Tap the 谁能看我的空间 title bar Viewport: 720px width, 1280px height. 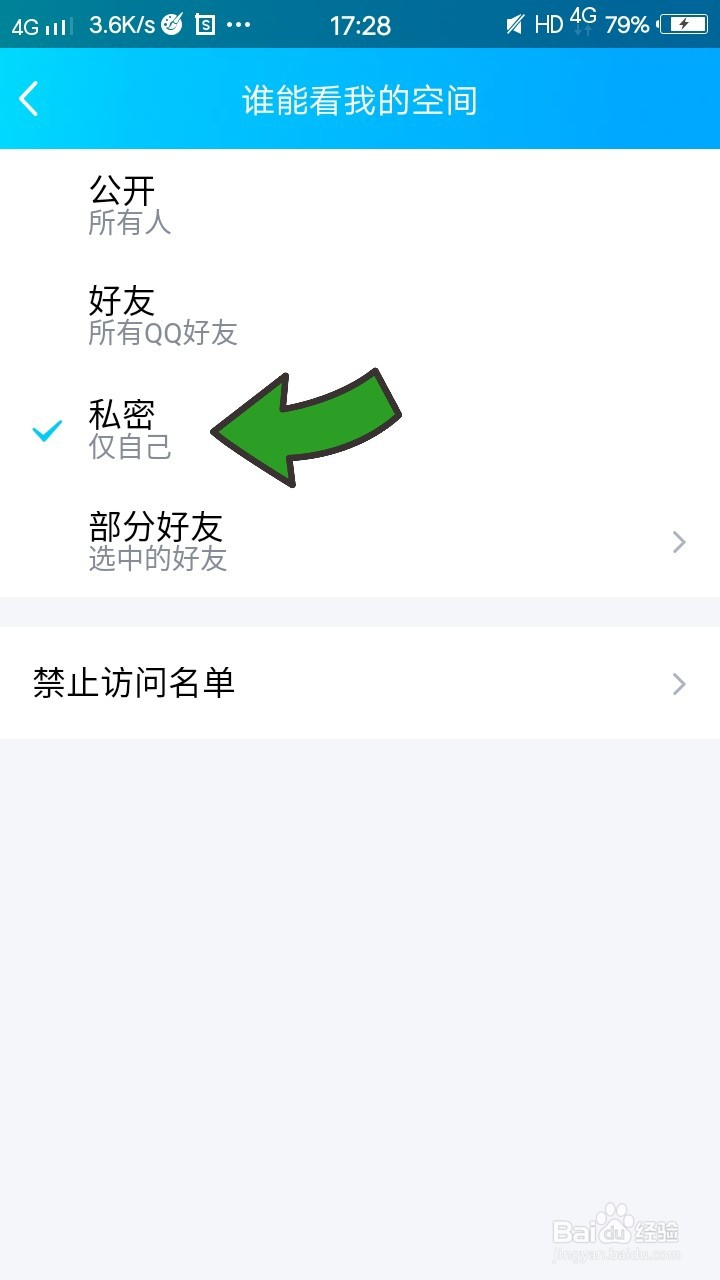coord(360,100)
